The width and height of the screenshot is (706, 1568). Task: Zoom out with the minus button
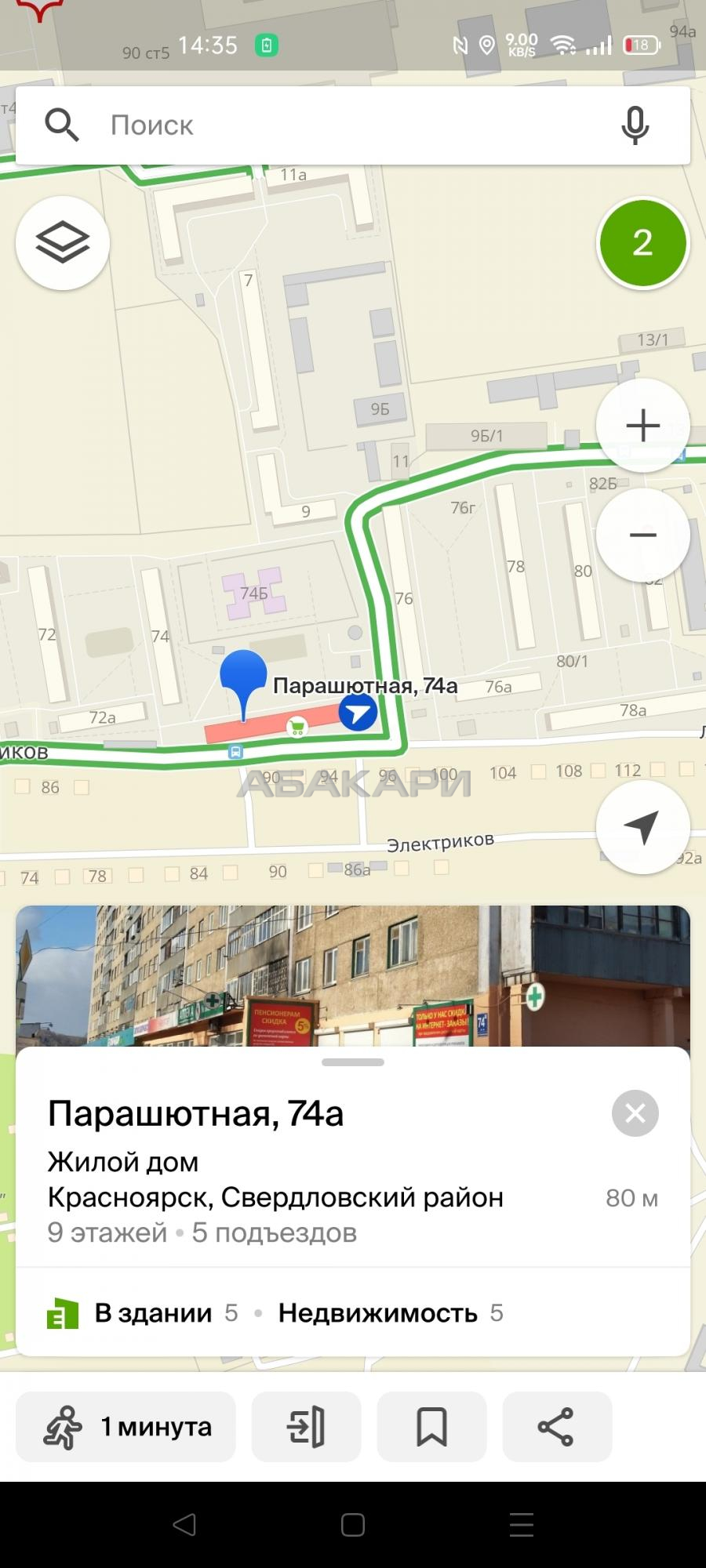(x=642, y=535)
